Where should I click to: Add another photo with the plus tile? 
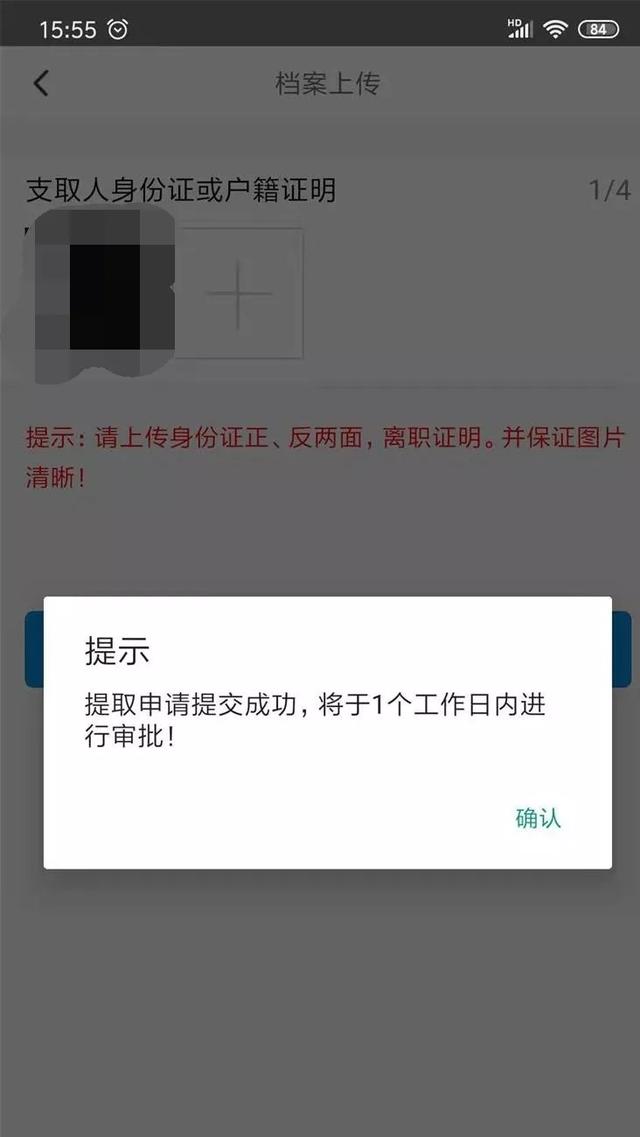point(240,293)
